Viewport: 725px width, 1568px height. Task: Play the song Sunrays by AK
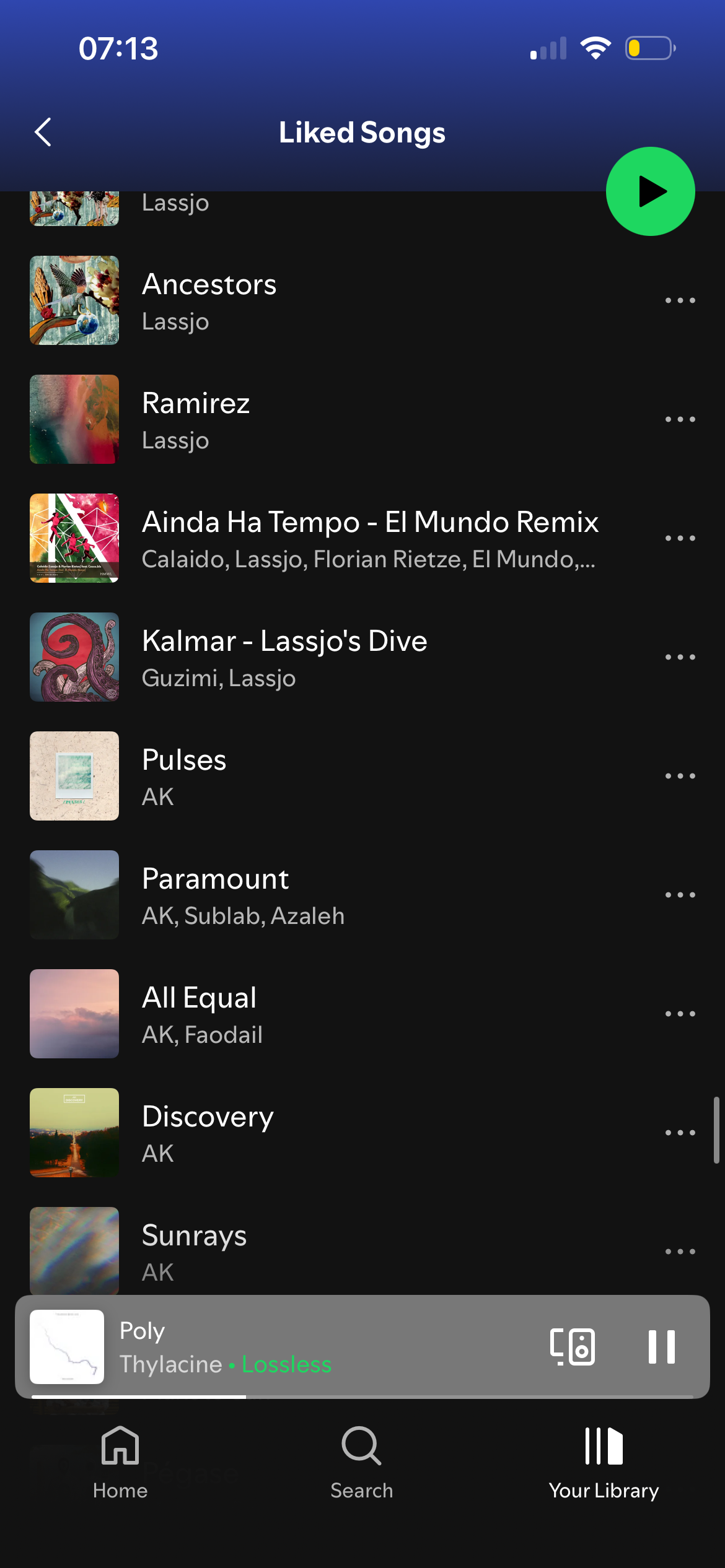tap(310, 1251)
